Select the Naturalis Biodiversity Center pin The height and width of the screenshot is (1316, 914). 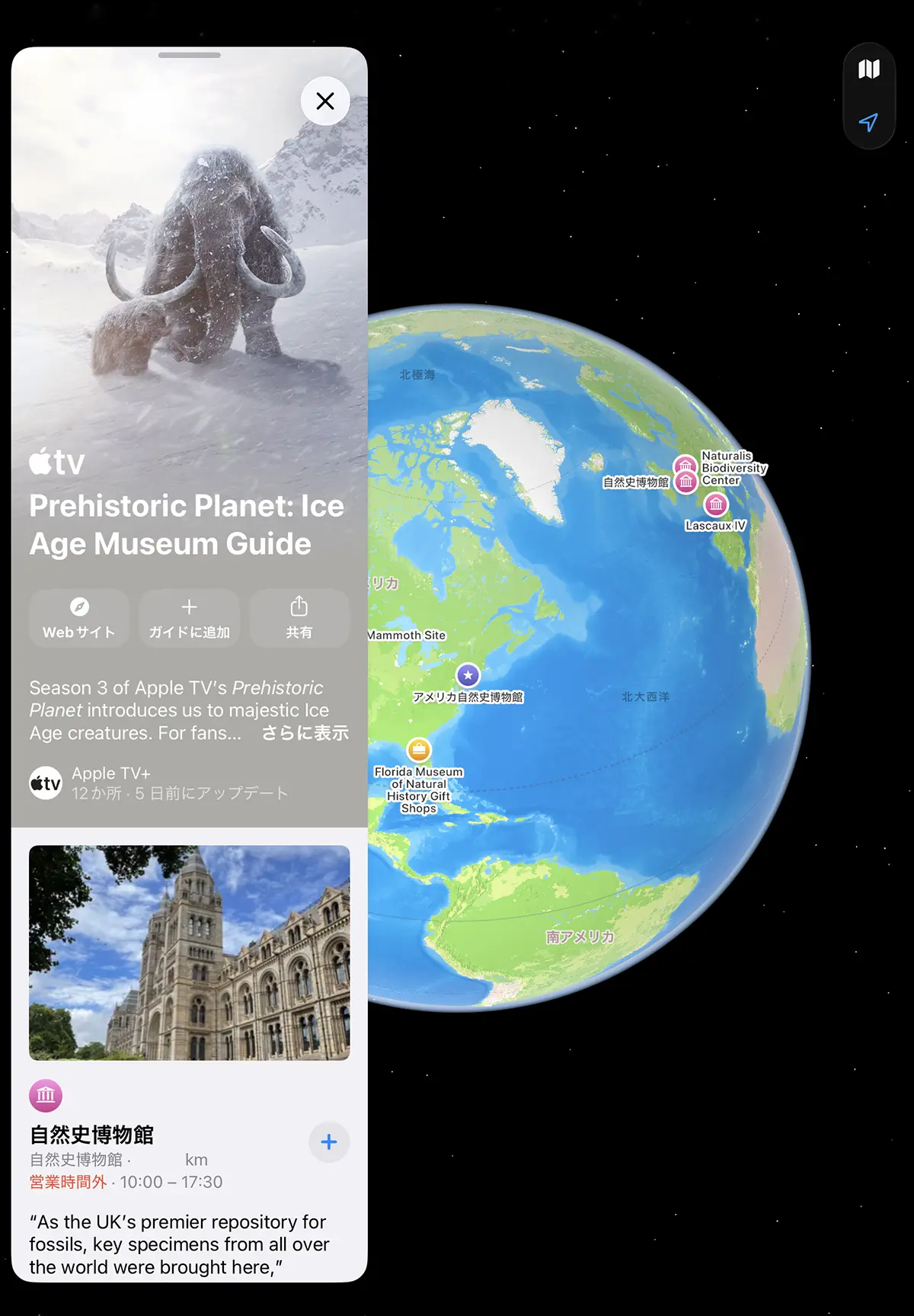(685, 465)
